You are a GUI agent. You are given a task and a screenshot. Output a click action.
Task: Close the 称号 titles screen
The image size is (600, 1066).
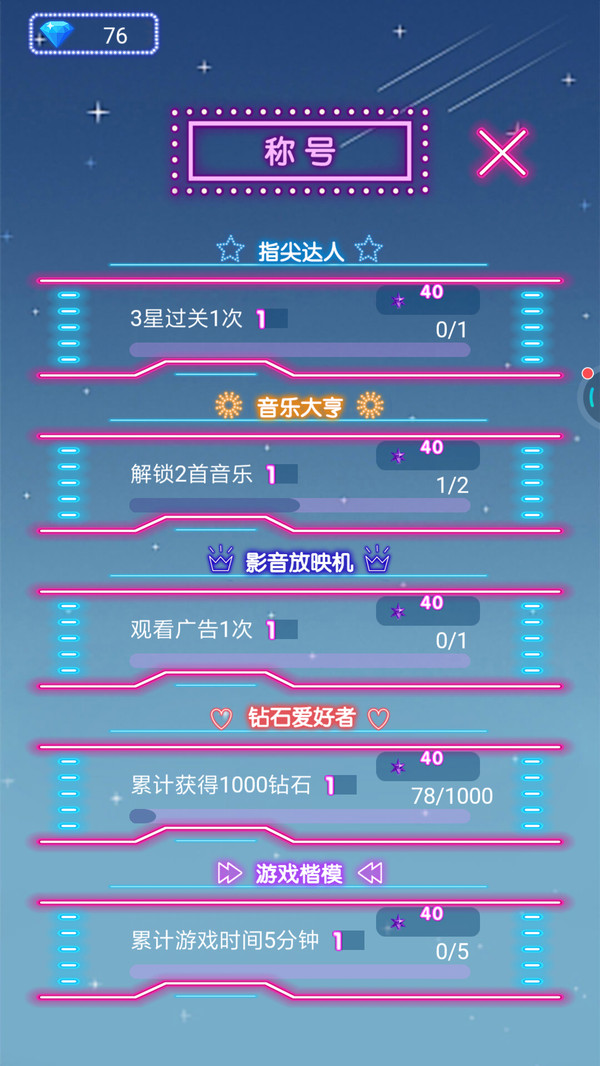pos(502,153)
